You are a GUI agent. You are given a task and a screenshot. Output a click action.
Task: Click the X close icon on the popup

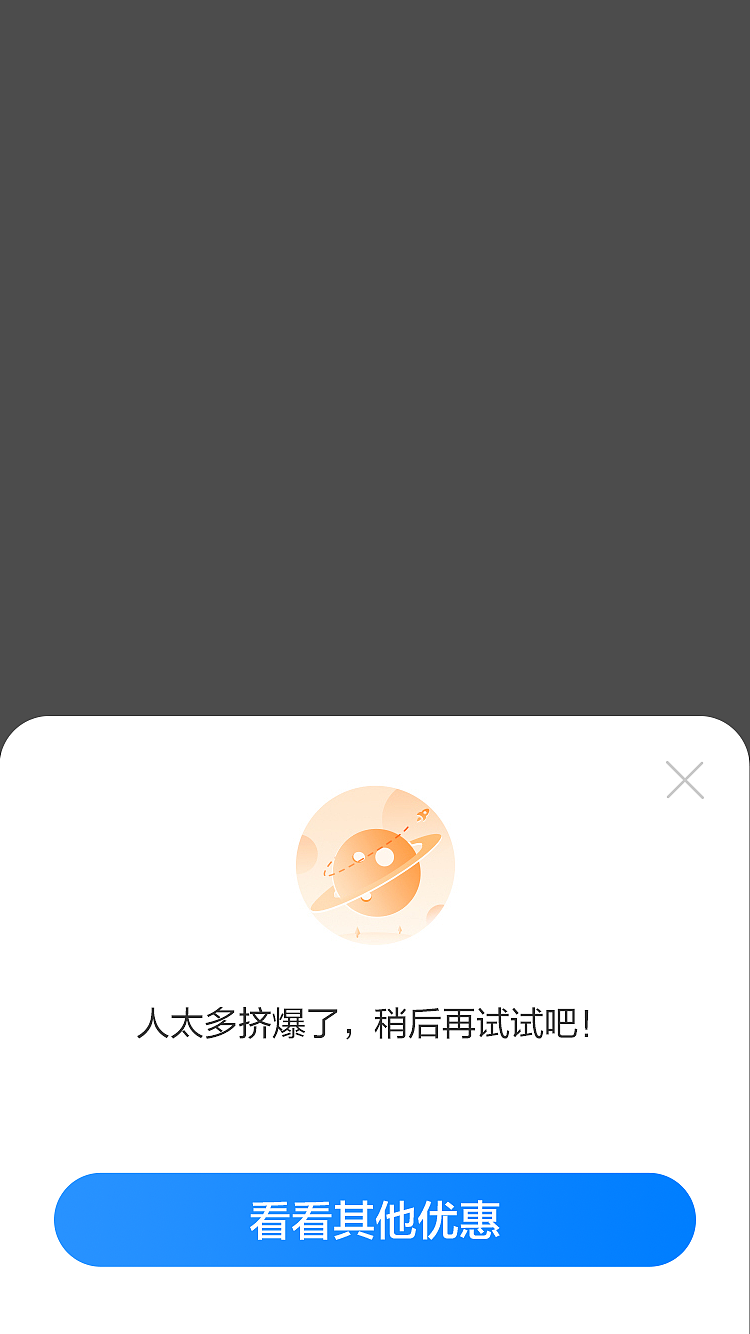685,781
